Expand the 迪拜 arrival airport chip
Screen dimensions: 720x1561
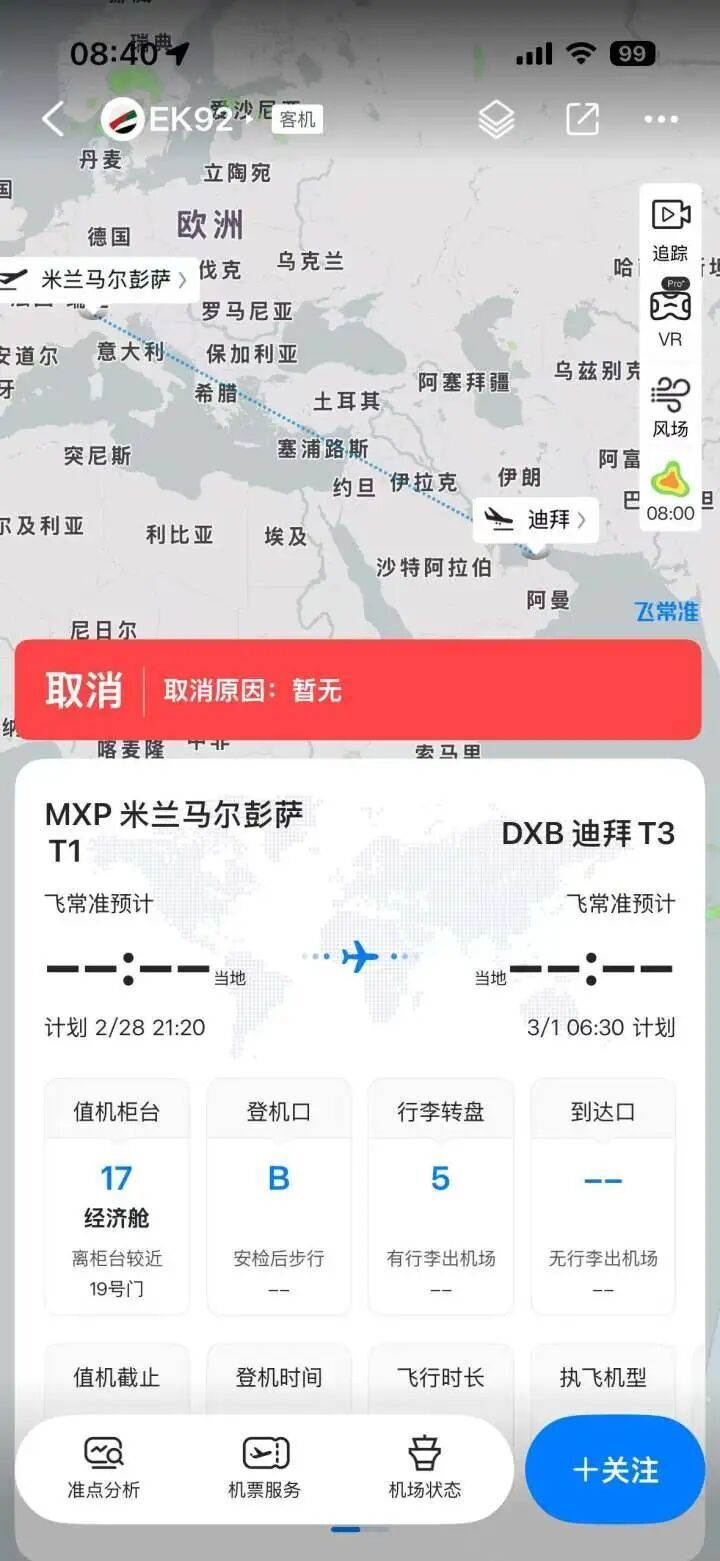point(537,519)
